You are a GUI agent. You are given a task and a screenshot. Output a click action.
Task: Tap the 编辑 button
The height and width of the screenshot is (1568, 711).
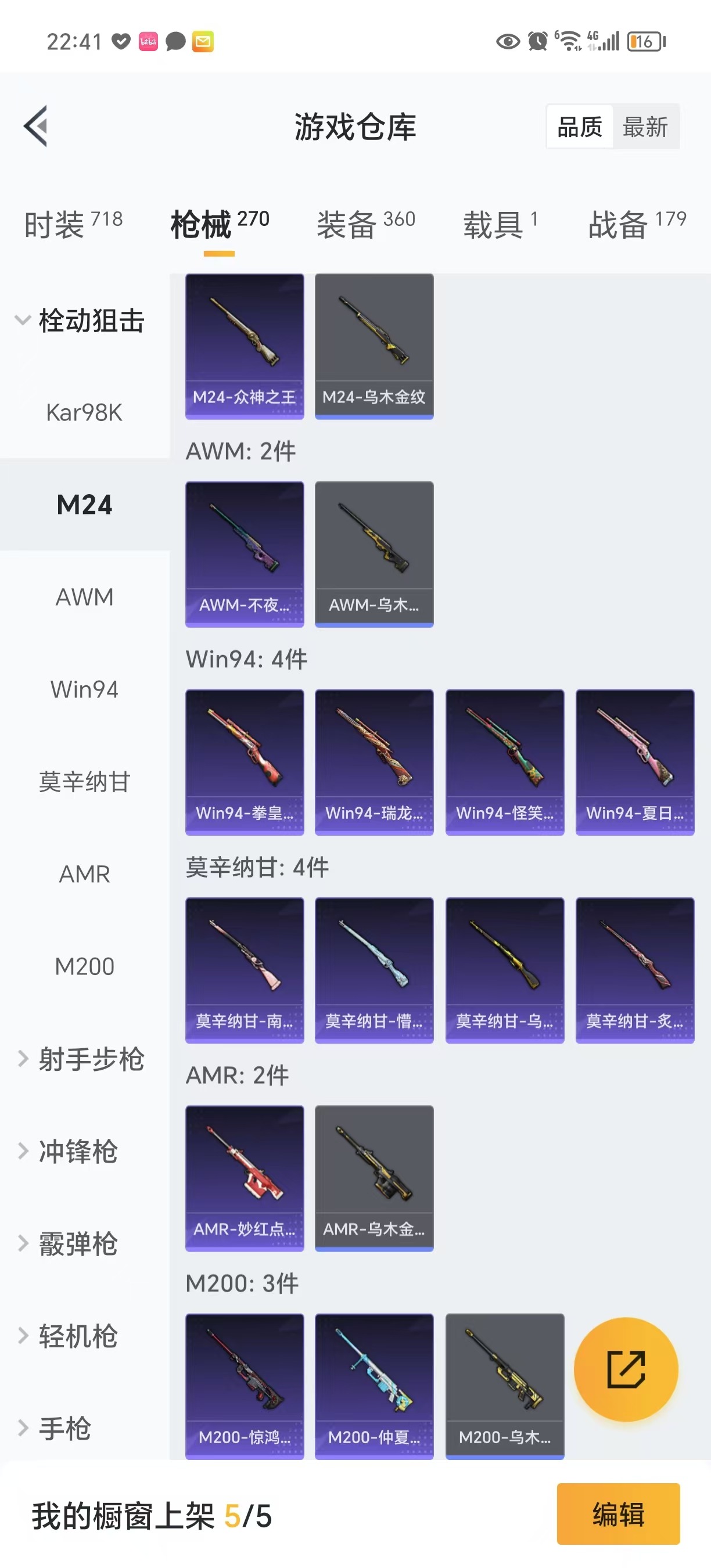coord(618,1514)
